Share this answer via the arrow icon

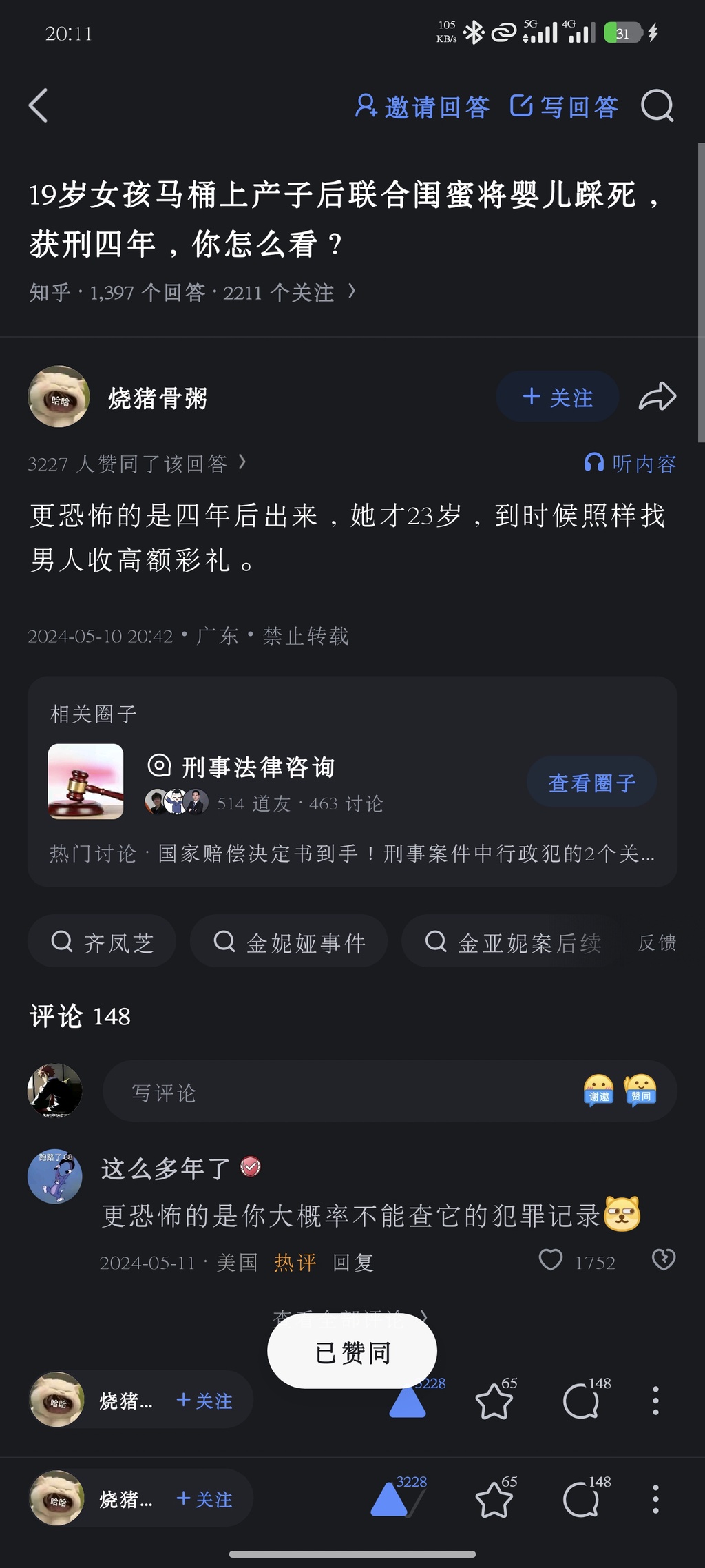(x=657, y=397)
